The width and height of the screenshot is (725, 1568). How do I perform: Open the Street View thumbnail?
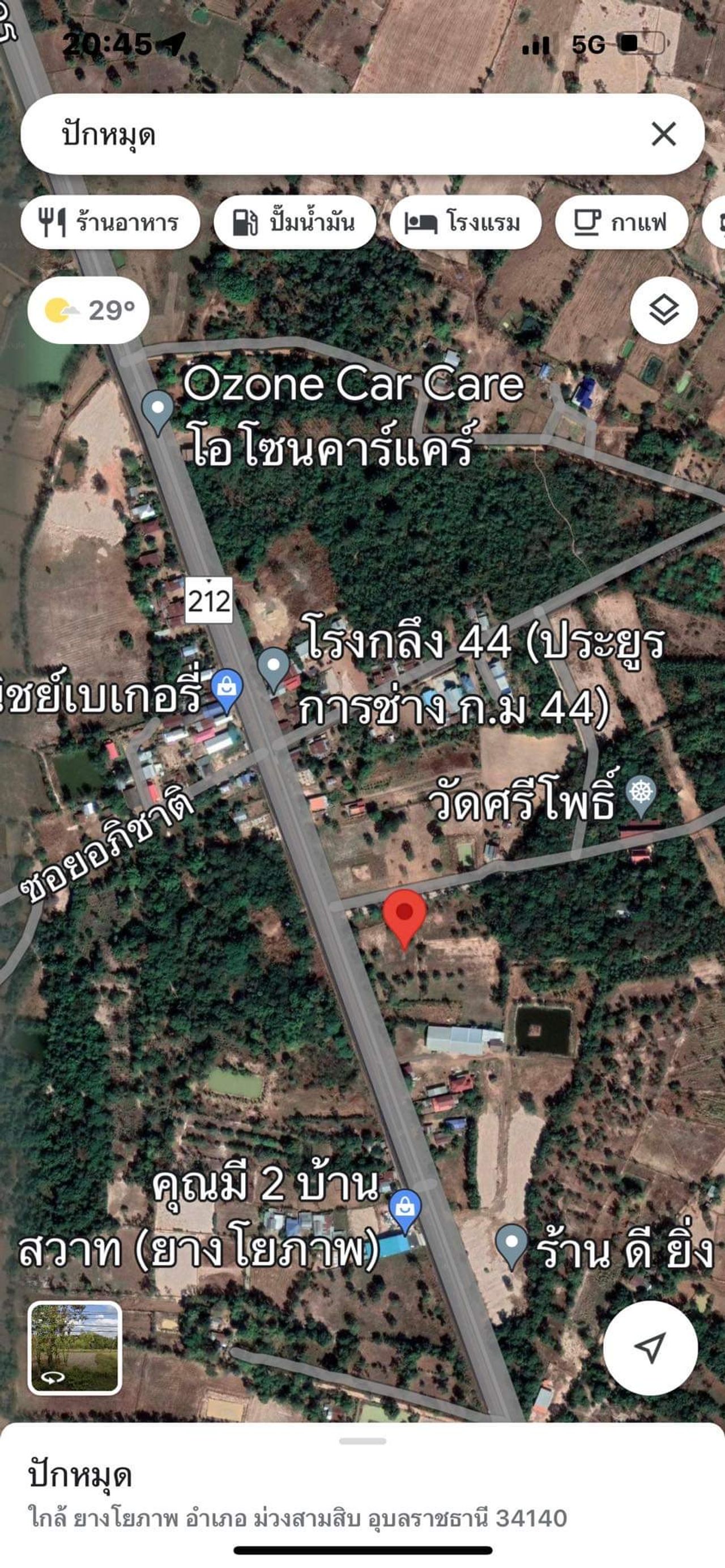pyautogui.click(x=75, y=1348)
